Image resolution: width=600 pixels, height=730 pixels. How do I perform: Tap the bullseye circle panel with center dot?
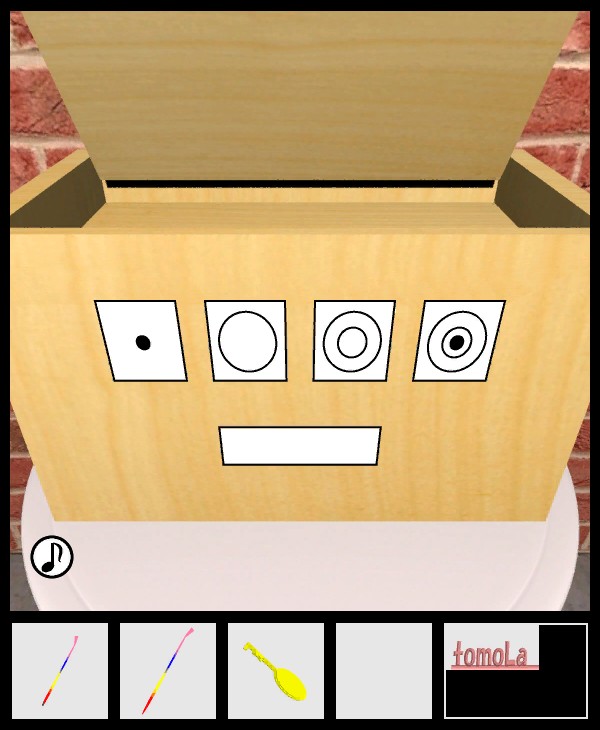coord(457,341)
